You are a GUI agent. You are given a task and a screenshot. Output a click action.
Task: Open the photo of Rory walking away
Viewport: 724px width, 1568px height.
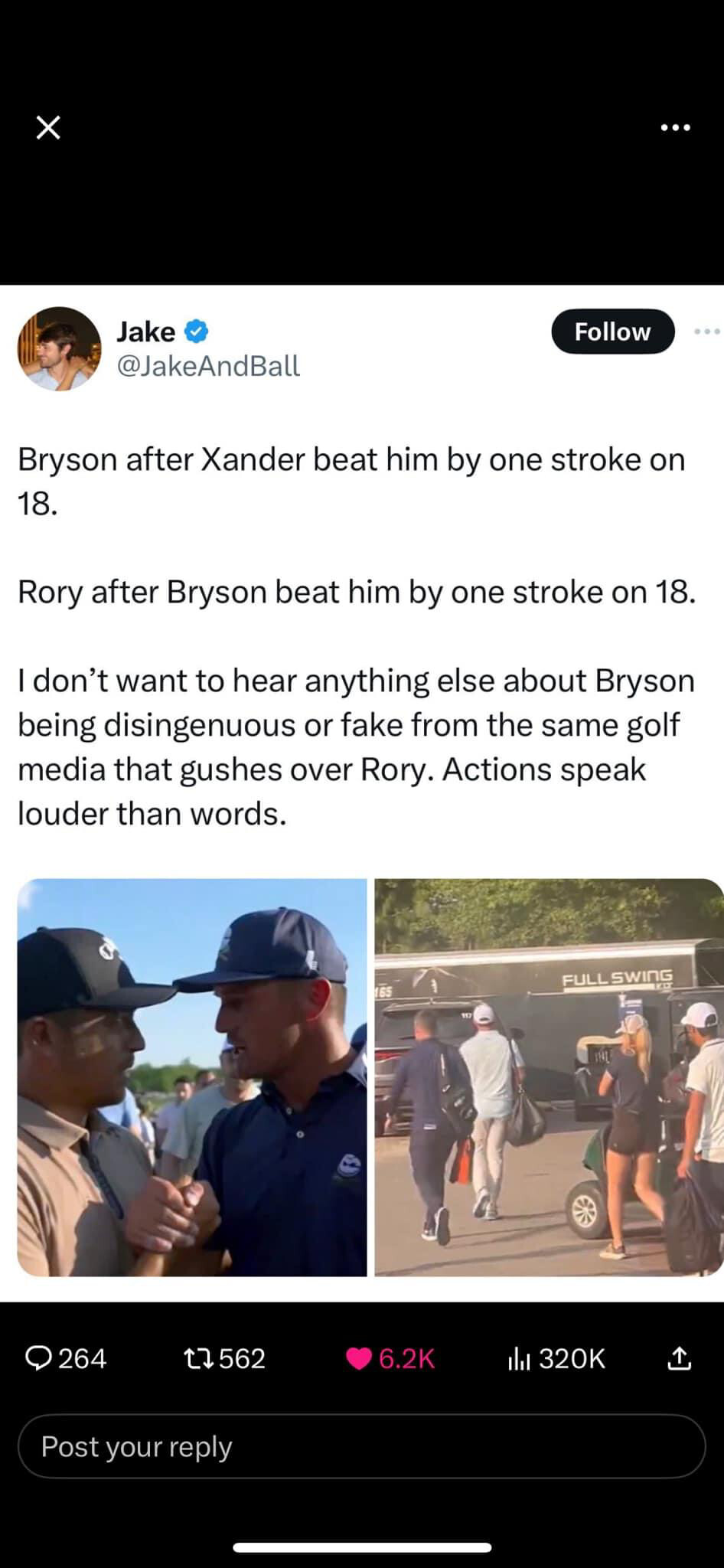[549, 1077]
